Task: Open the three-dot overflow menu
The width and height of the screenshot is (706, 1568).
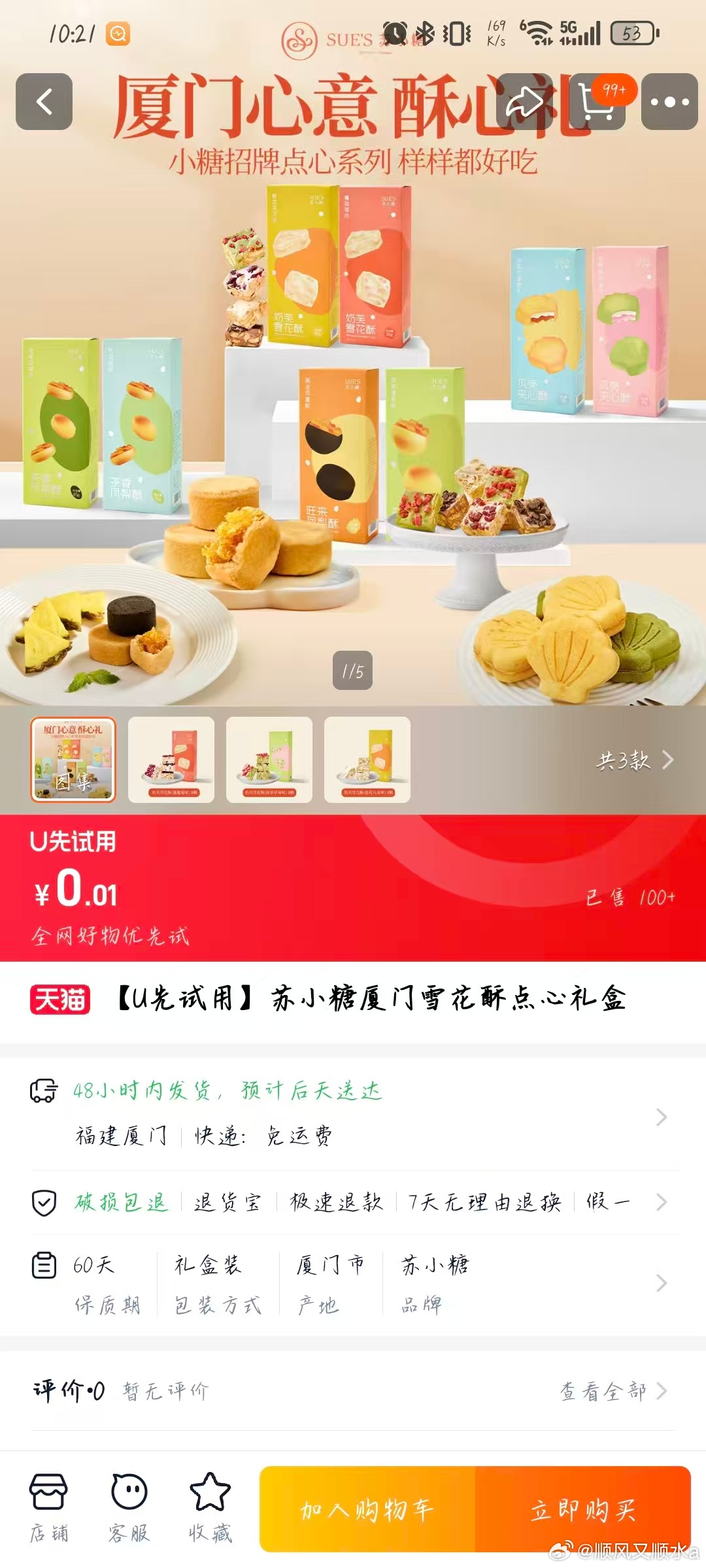Action: pyautogui.click(x=669, y=102)
